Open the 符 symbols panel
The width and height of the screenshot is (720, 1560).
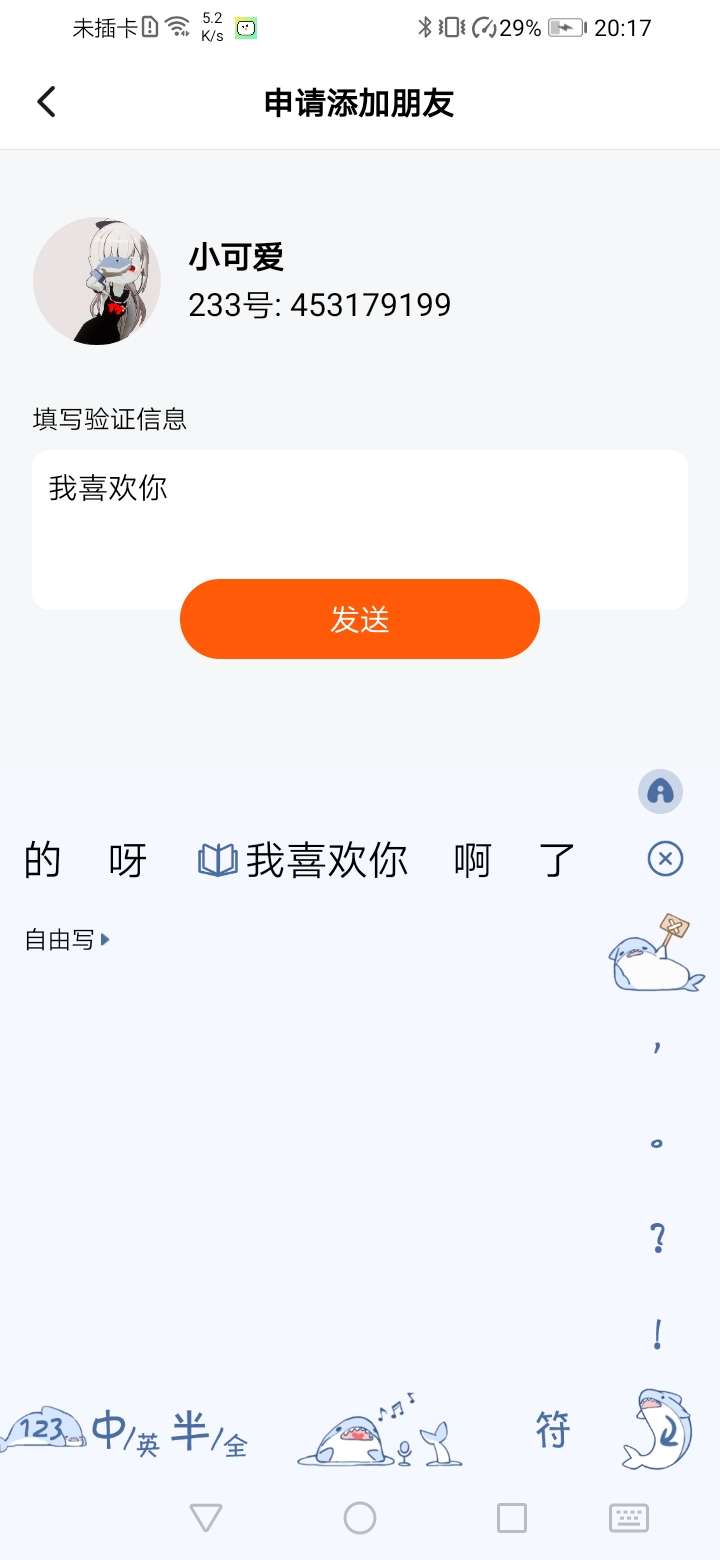(552, 1431)
